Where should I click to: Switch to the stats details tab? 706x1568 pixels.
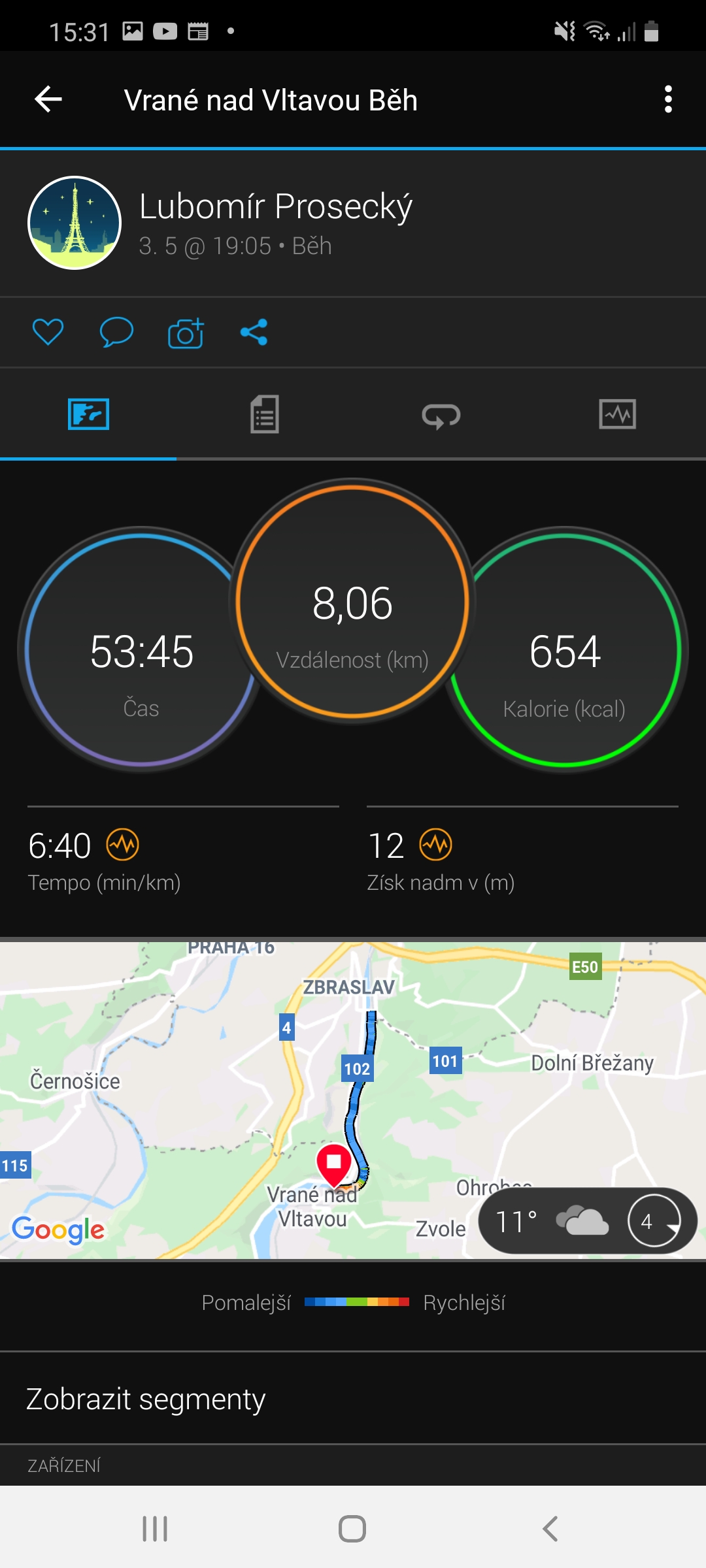pyautogui.click(x=265, y=414)
